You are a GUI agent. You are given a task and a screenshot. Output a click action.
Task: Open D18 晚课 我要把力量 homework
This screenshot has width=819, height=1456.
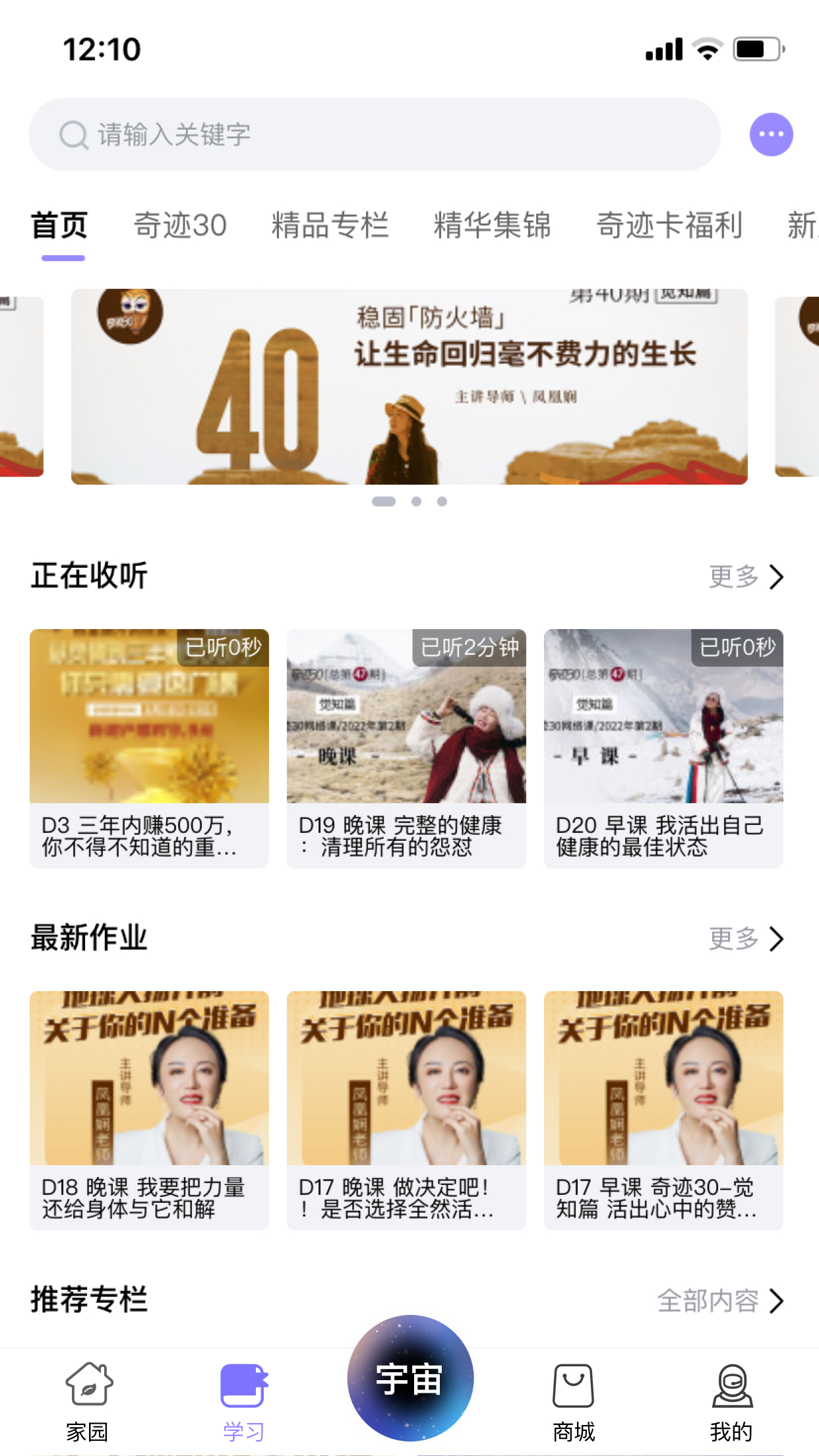point(149,1110)
